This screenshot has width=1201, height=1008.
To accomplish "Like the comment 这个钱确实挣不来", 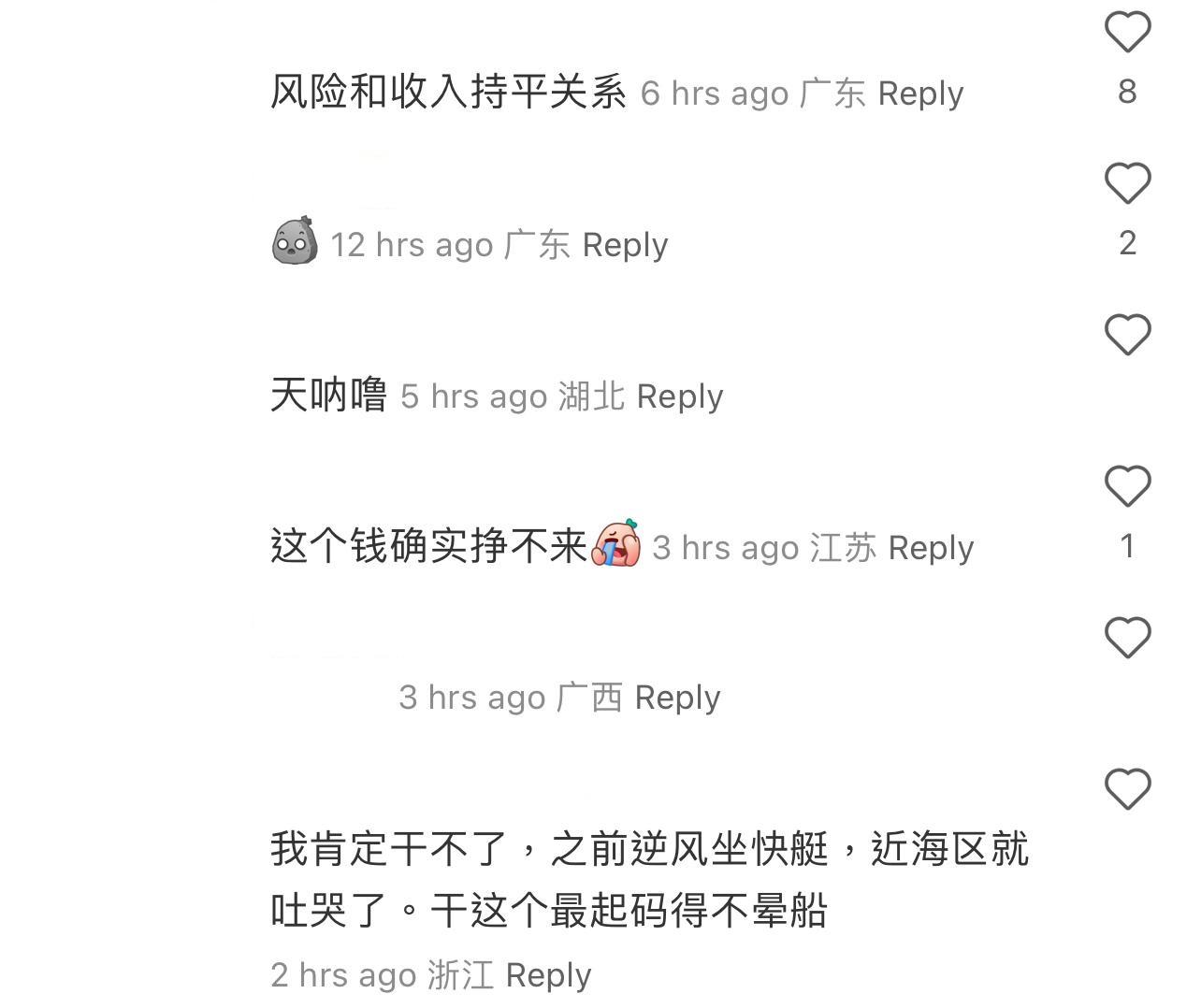I will (1127, 486).
